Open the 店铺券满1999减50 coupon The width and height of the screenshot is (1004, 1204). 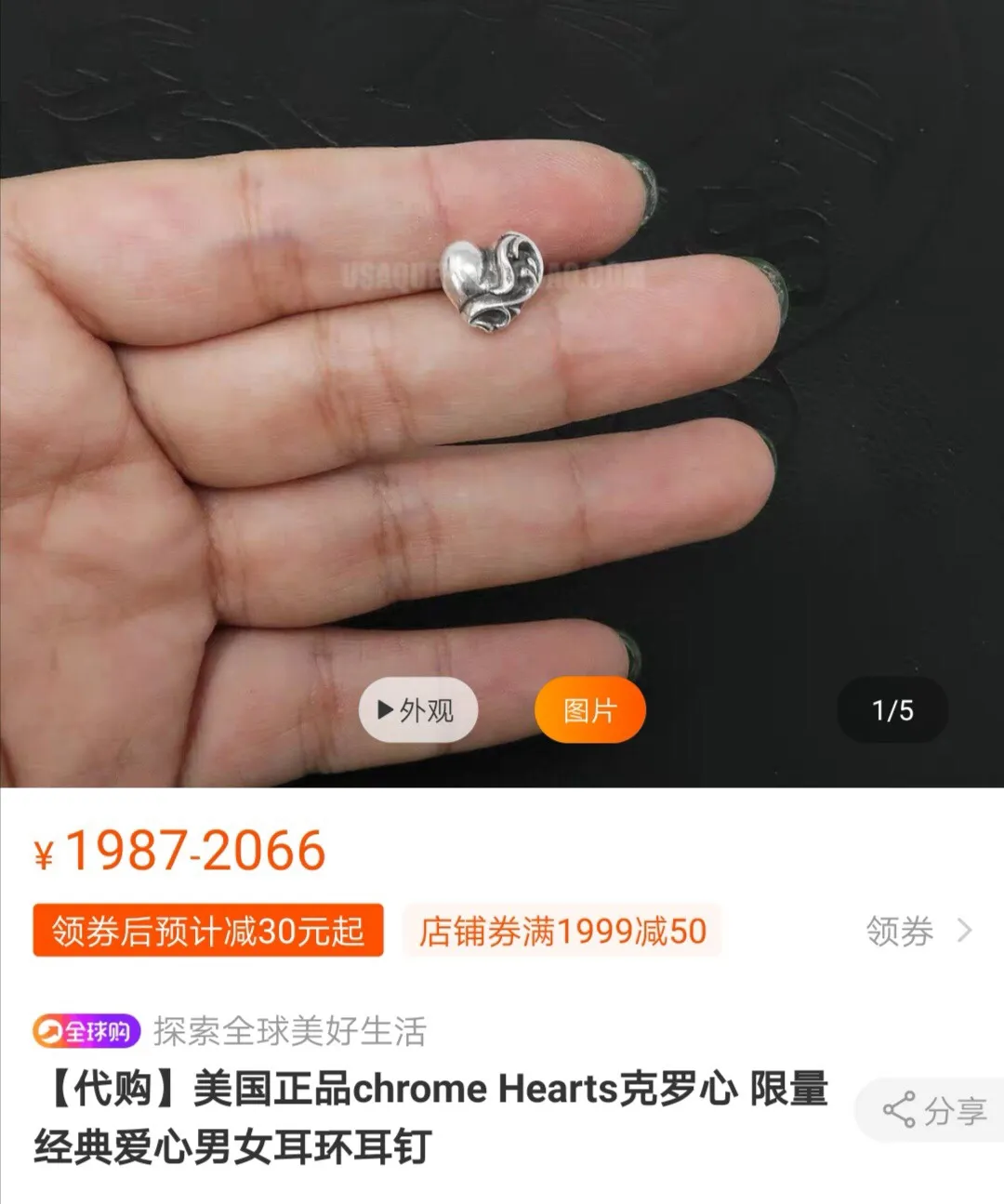[562, 931]
